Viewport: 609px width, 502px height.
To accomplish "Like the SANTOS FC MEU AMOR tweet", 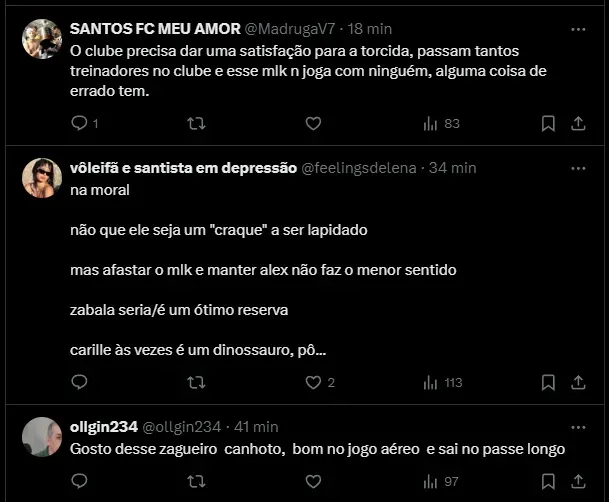I will click(313, 123).
